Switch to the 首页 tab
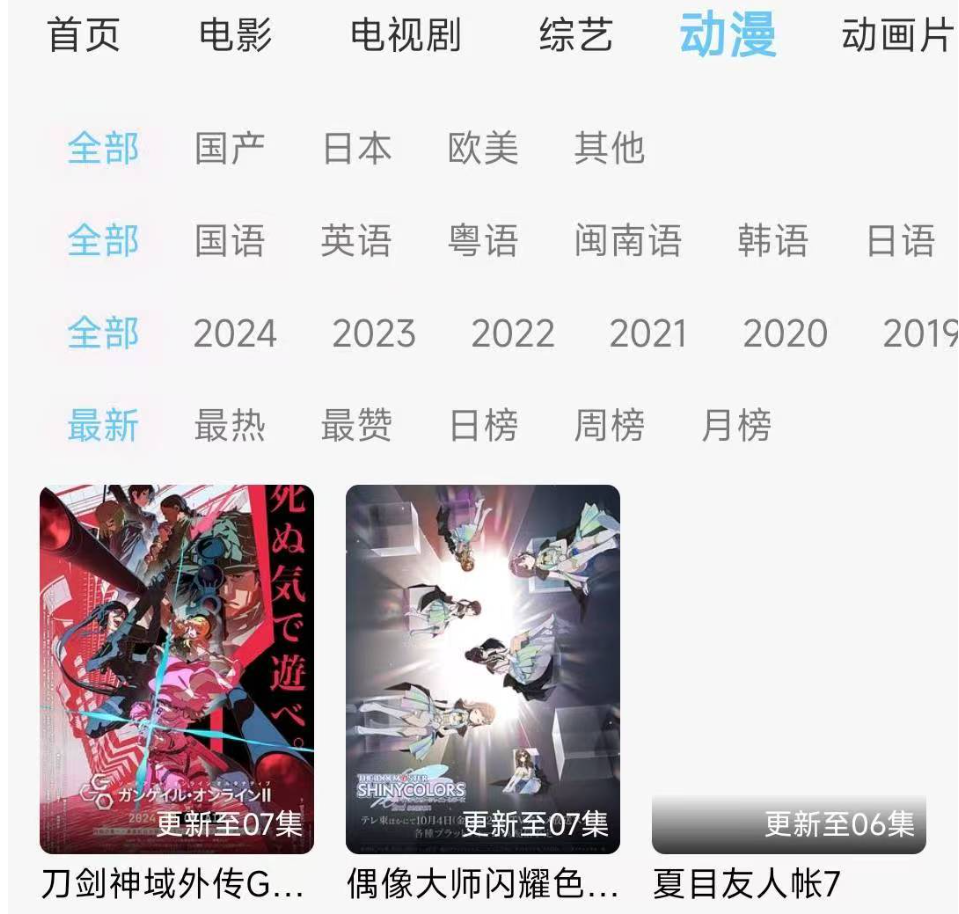Image resolution: width=959 pixels, height=914 pixels. (x=84, y=36)
